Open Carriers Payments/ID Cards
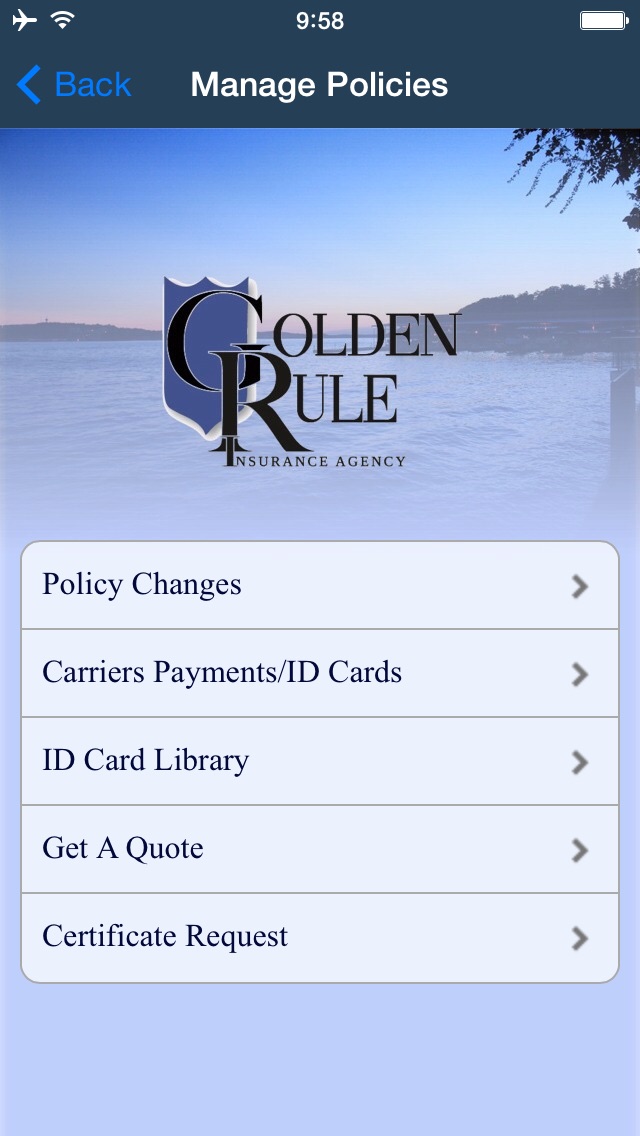 (x=320, y=673)
